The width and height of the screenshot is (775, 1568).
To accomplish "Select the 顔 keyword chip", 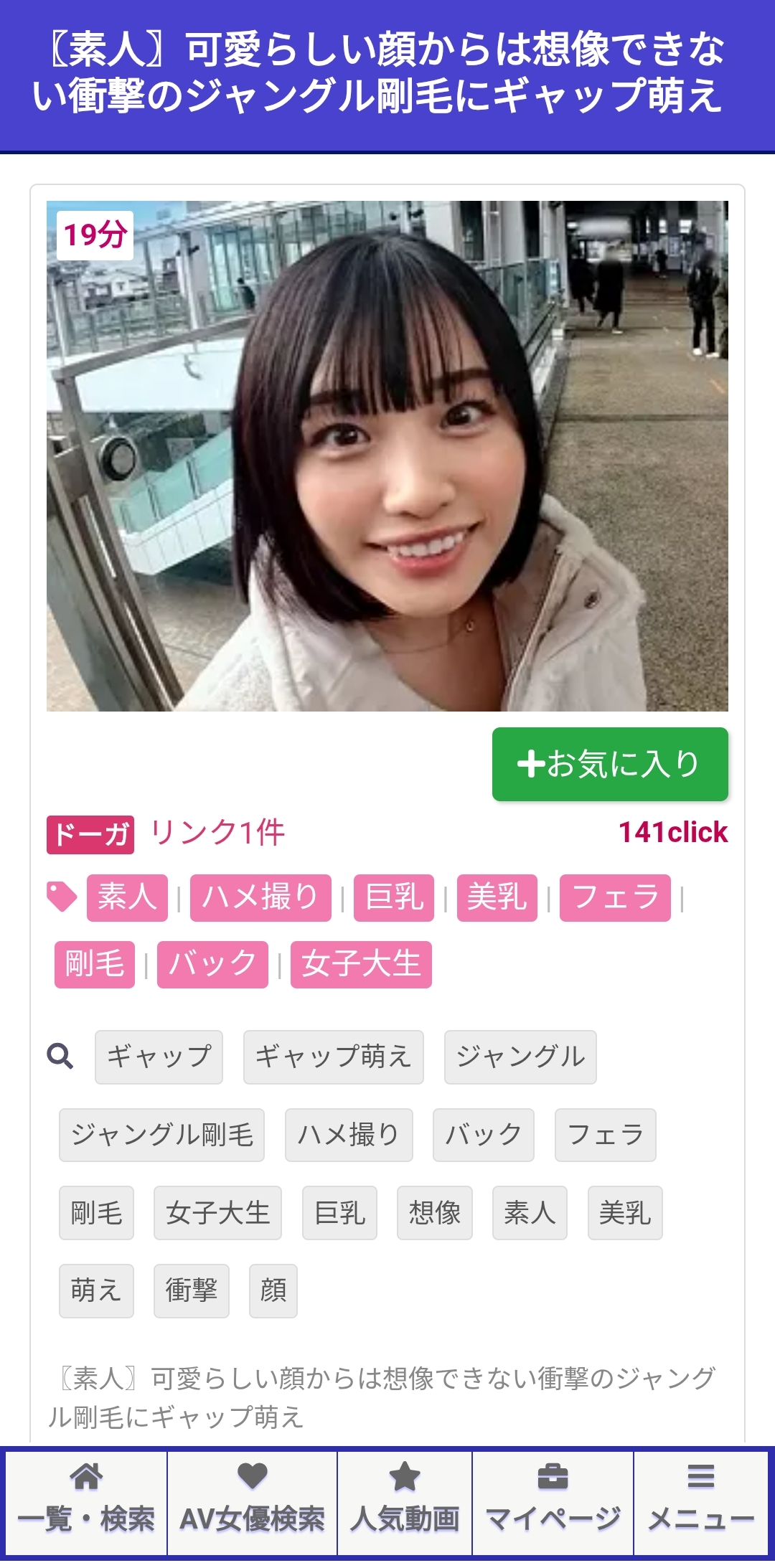I will click(273, 1290).
